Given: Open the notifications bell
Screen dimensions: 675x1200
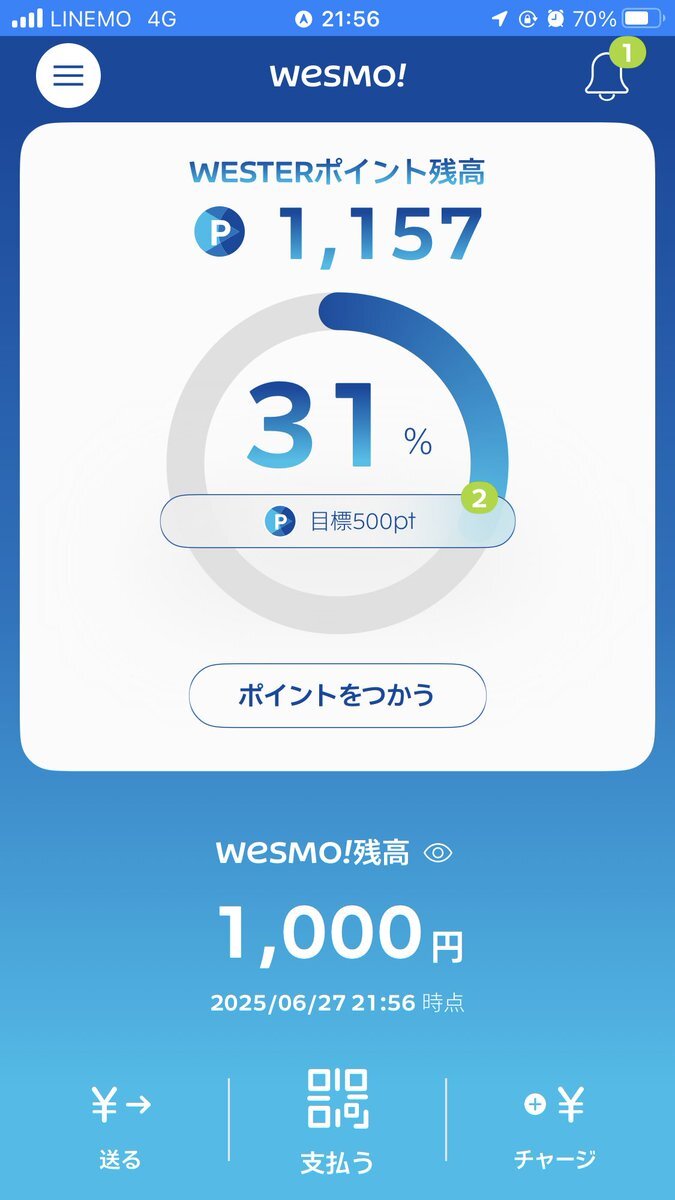Looking at the screenshot, I should point(607,75).
